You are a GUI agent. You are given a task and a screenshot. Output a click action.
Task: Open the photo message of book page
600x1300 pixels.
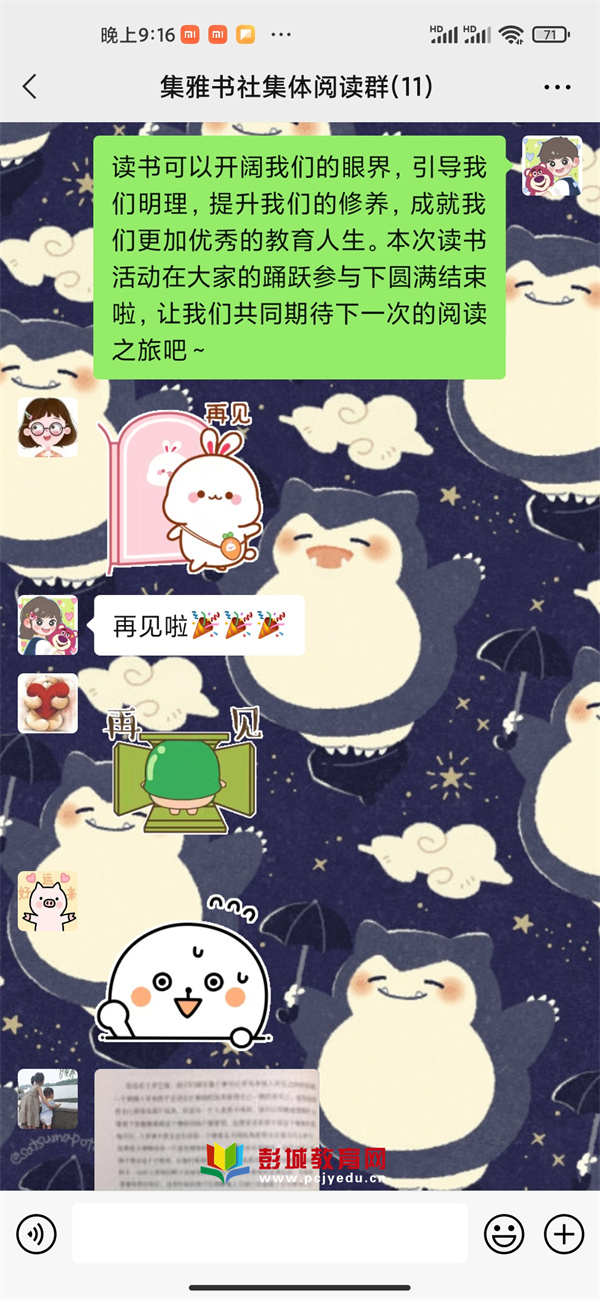click(x=207, y=1128)
